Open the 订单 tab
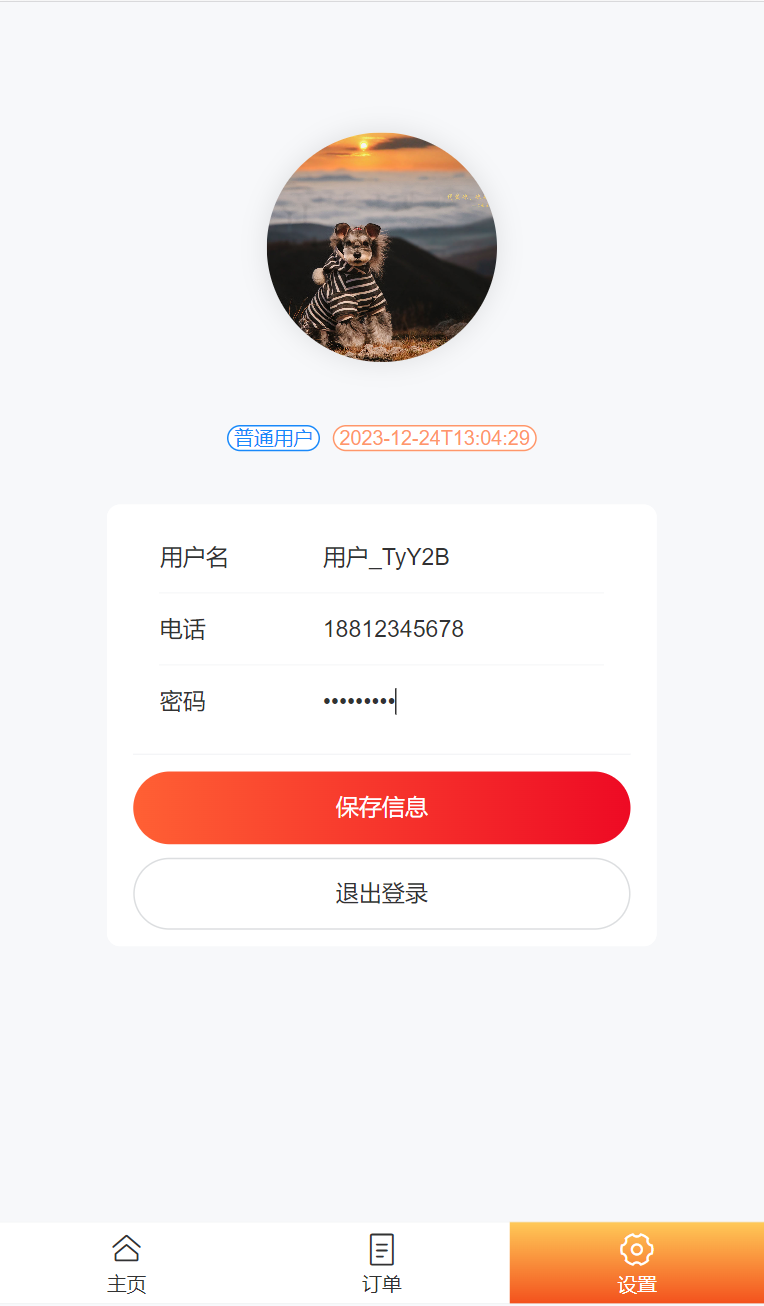 [x=382, y=1263]
